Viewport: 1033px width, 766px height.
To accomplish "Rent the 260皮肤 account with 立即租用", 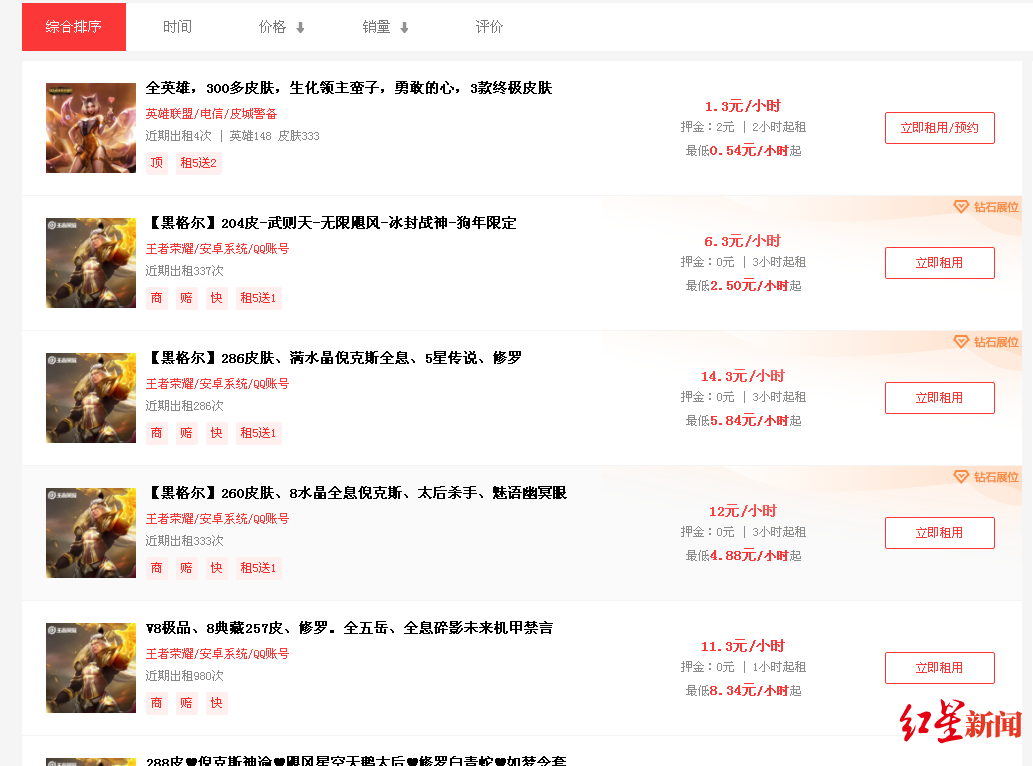I will click(939, 533).
